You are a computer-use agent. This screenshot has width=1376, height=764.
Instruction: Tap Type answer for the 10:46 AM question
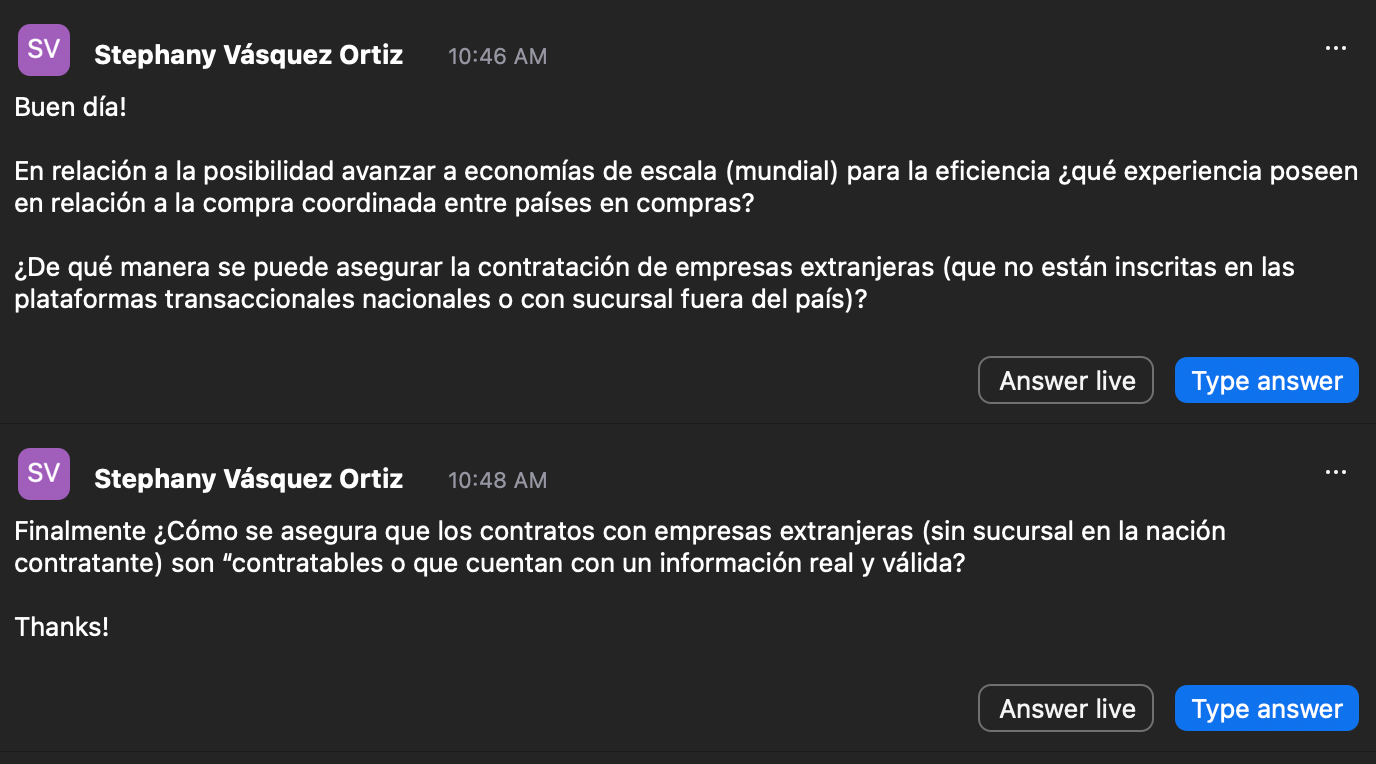(x=1267, y=380)
